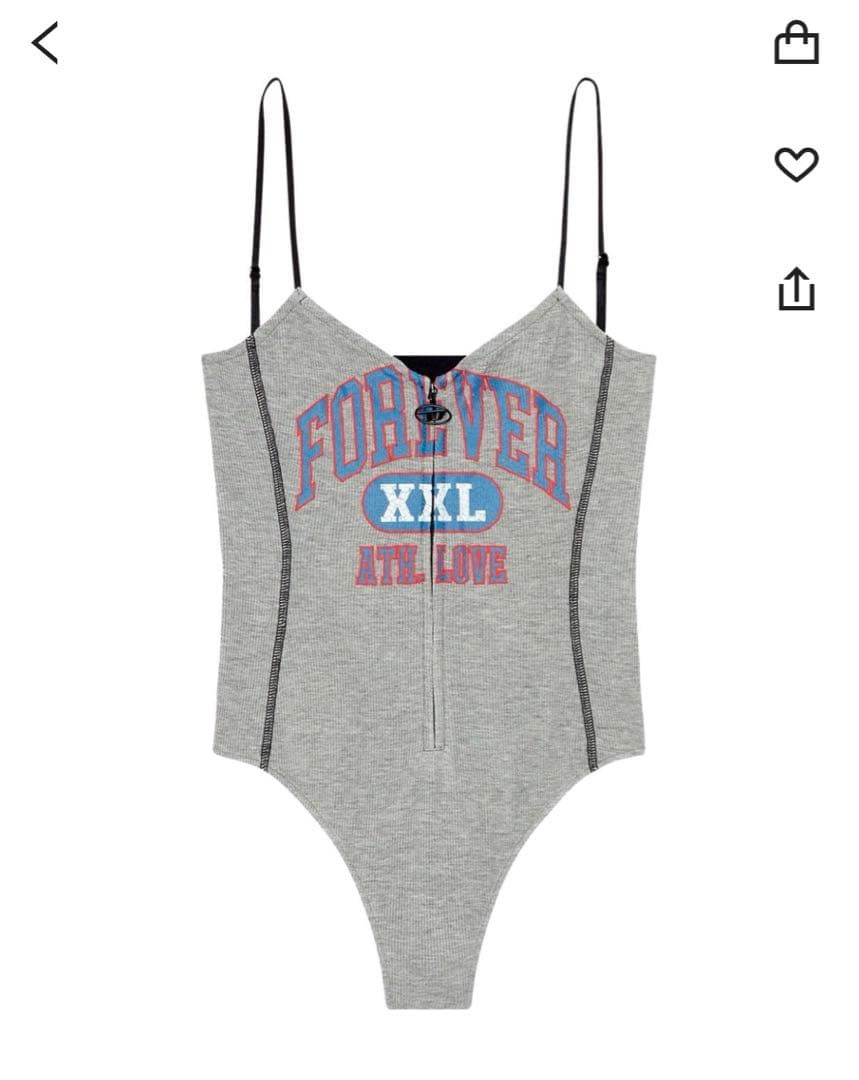
Task: Open the bodysuit product image
Action: tap(428, 560)
